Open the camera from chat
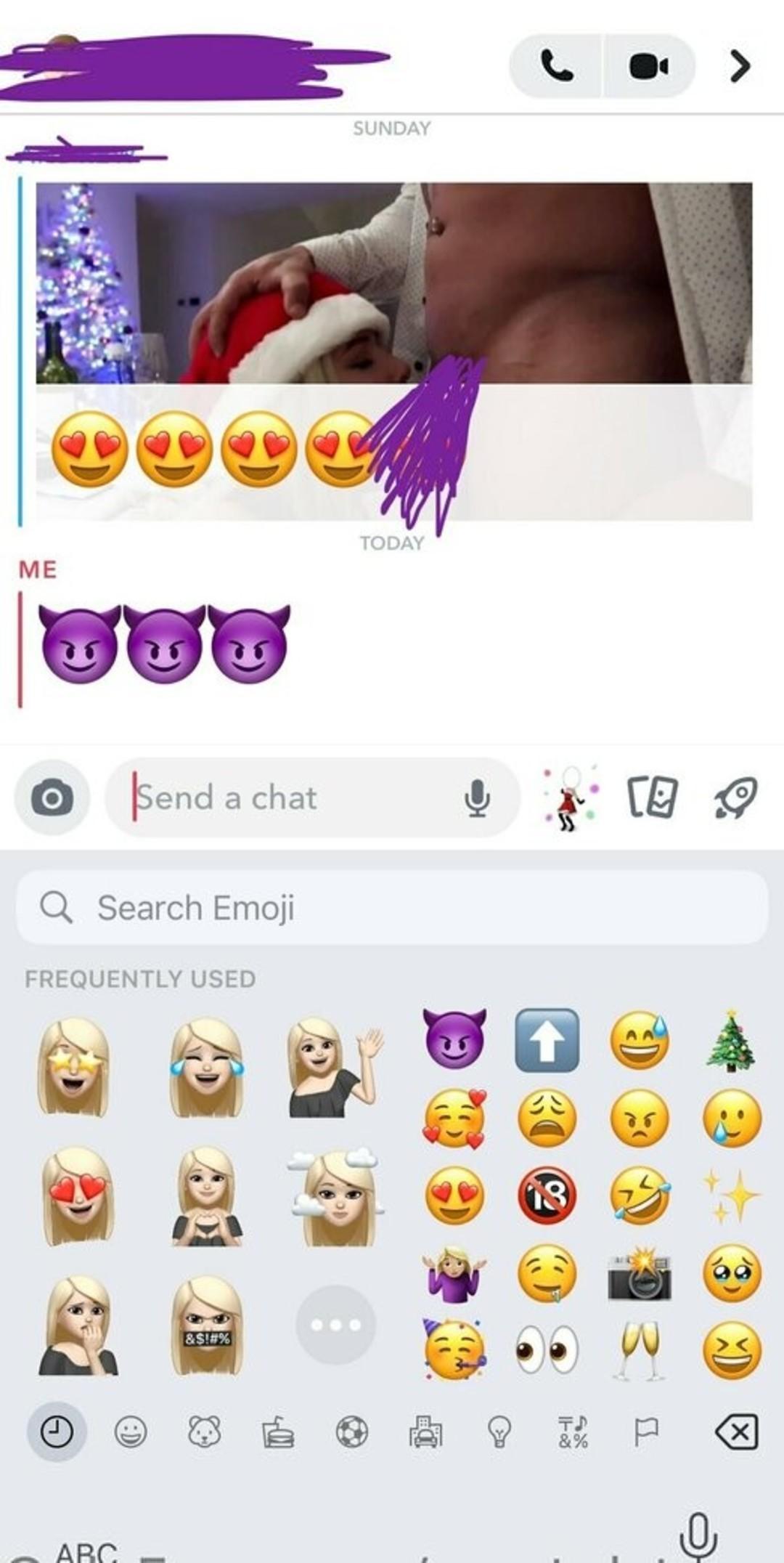Viewport: 784px width, 1563px height. point(52,798)
